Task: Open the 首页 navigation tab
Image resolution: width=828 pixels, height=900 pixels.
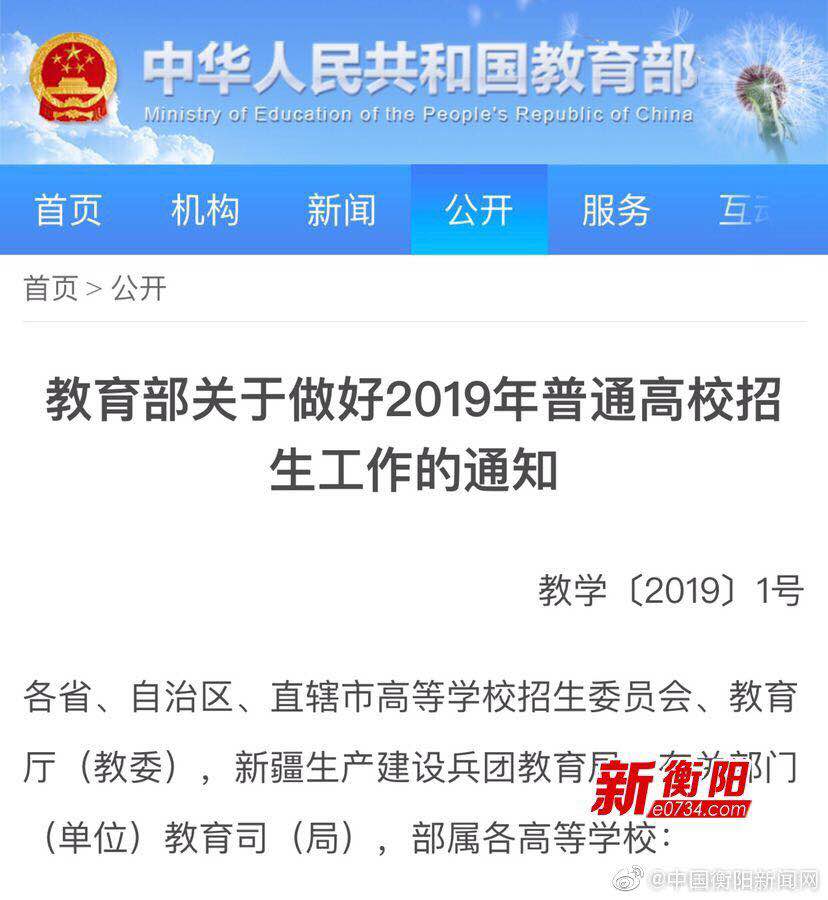Action: click(68, 210)
